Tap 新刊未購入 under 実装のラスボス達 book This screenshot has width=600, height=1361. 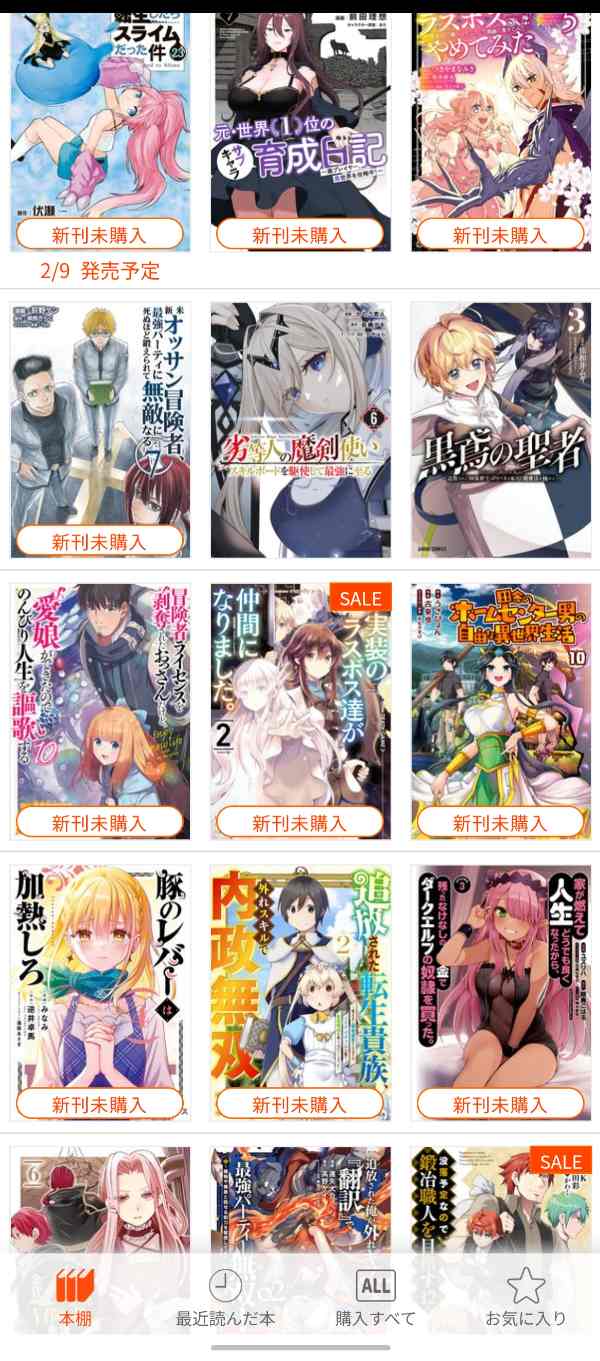tap(300, 823)
